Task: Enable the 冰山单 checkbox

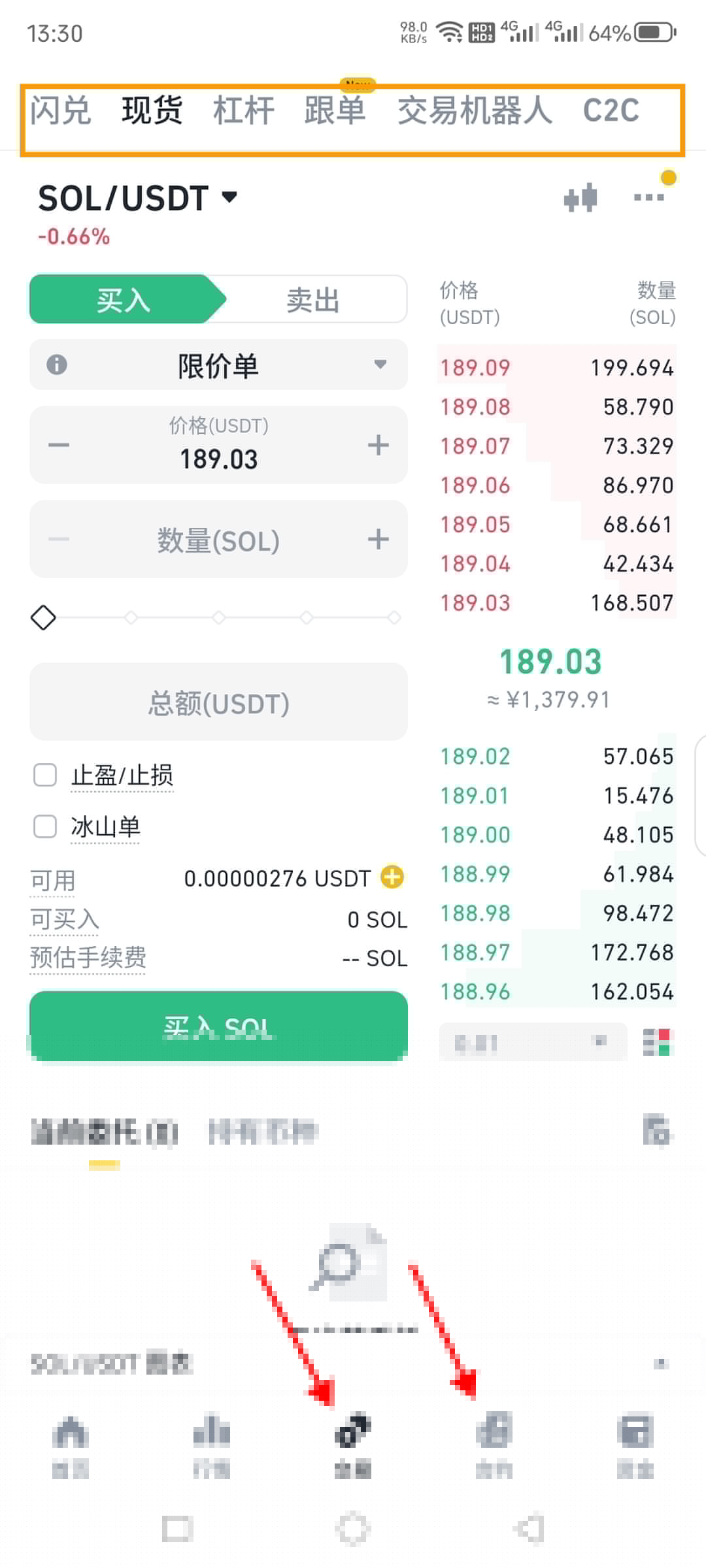Action: [44, 826]
